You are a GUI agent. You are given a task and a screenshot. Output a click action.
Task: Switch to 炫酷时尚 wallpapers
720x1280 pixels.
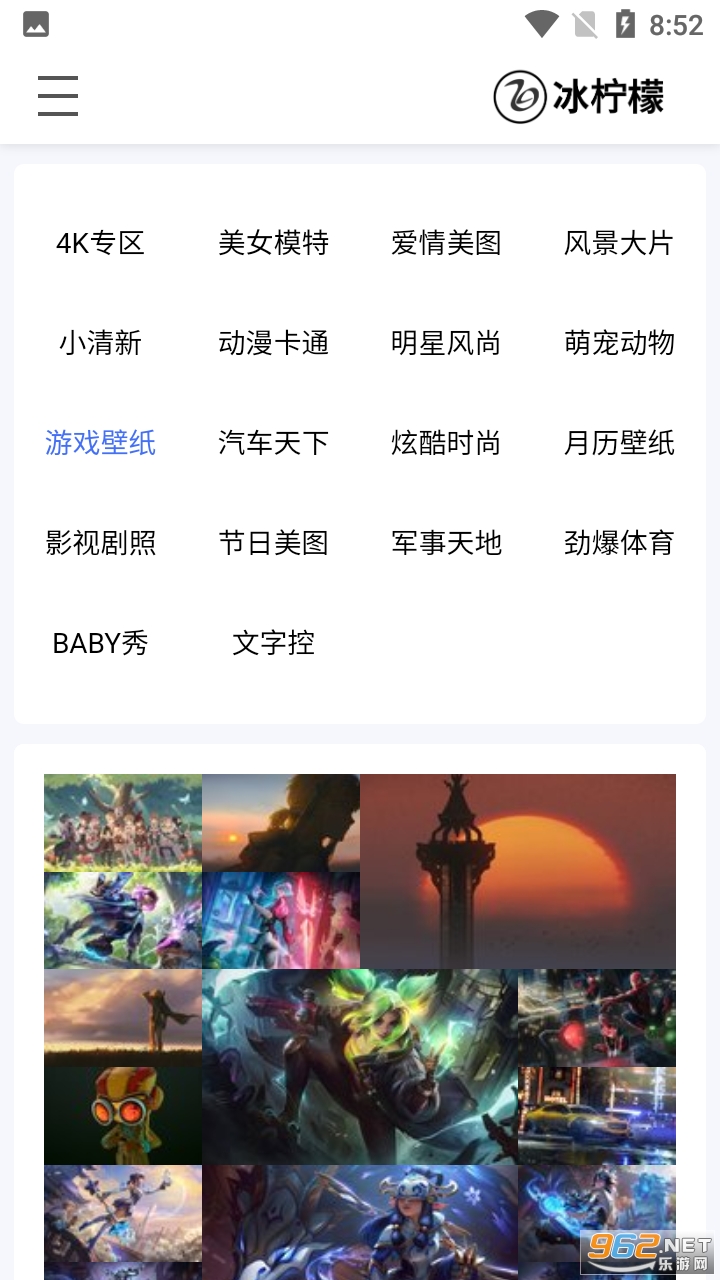[446, 443]
